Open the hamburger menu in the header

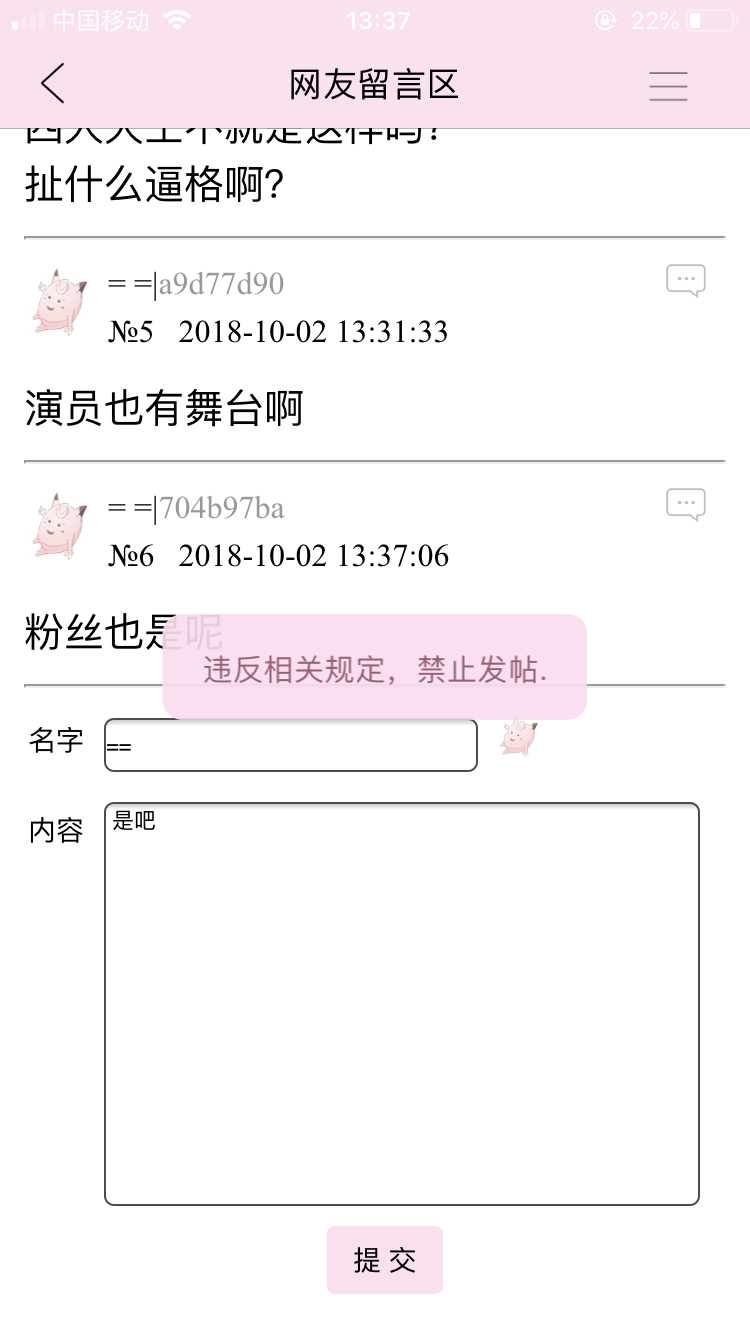pyautogui.click(x=668, y=86)
